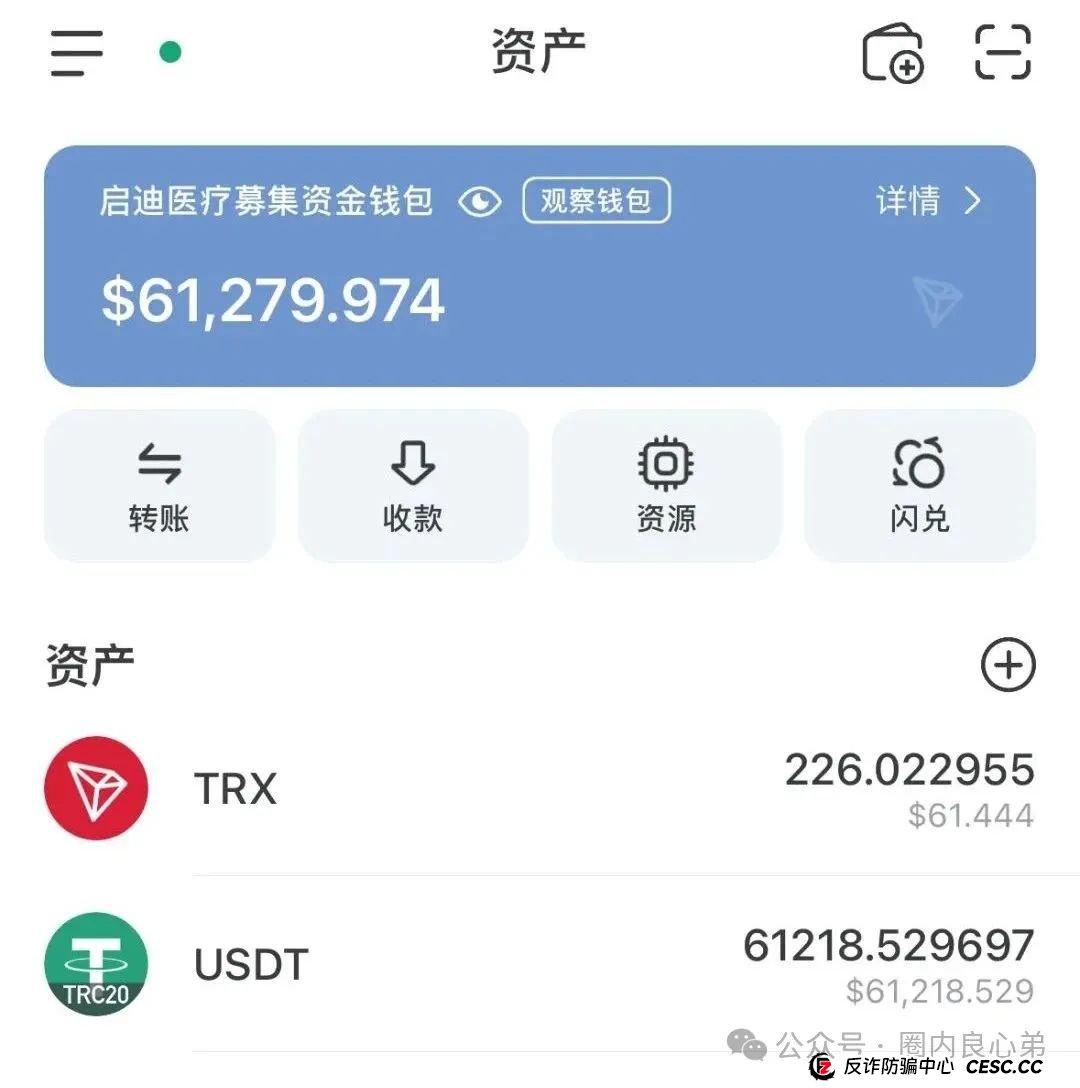Click the green connection status dot
The width and height of the screenshot is (1080, 1088).
click(x=170, y=52)
